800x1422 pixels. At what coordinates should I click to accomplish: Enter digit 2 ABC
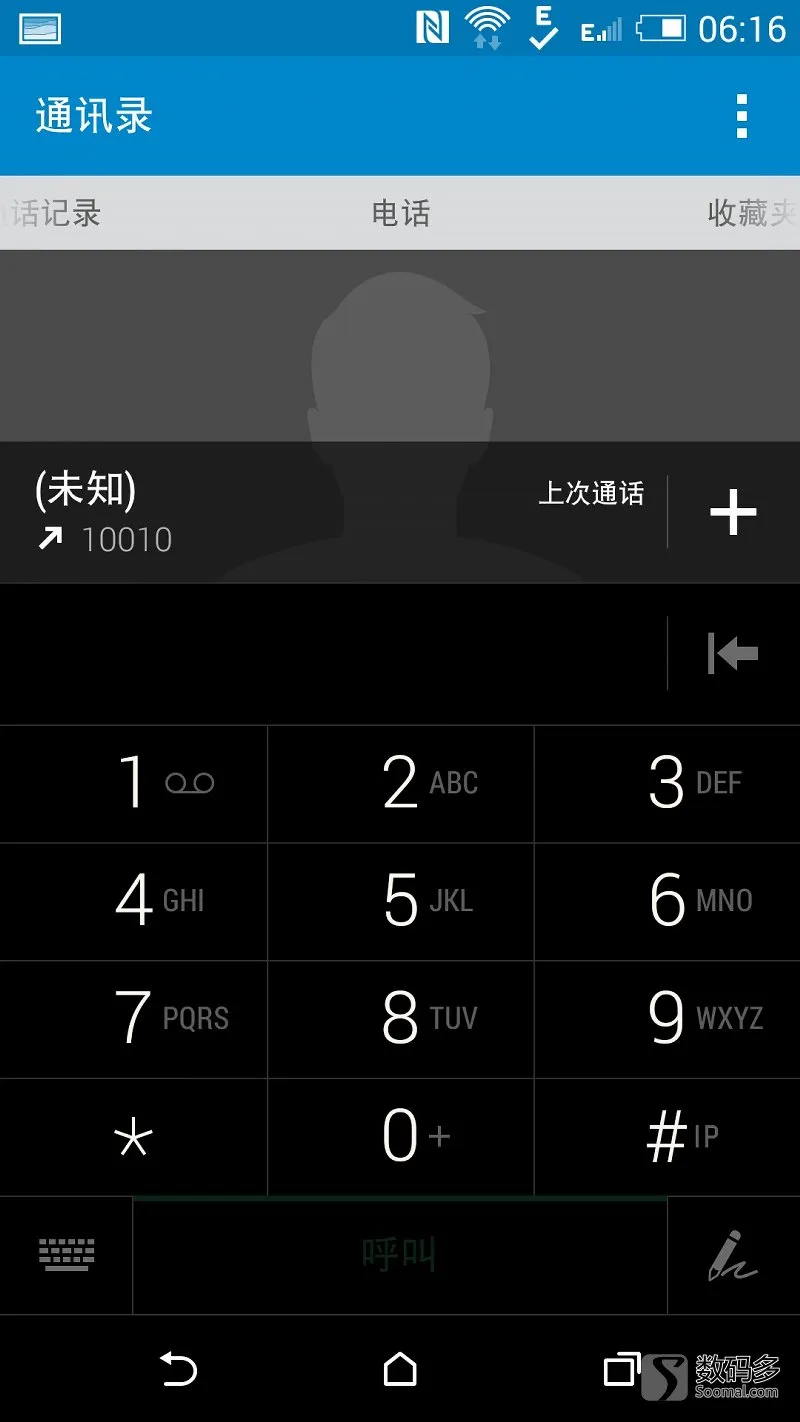click(401, 784)
